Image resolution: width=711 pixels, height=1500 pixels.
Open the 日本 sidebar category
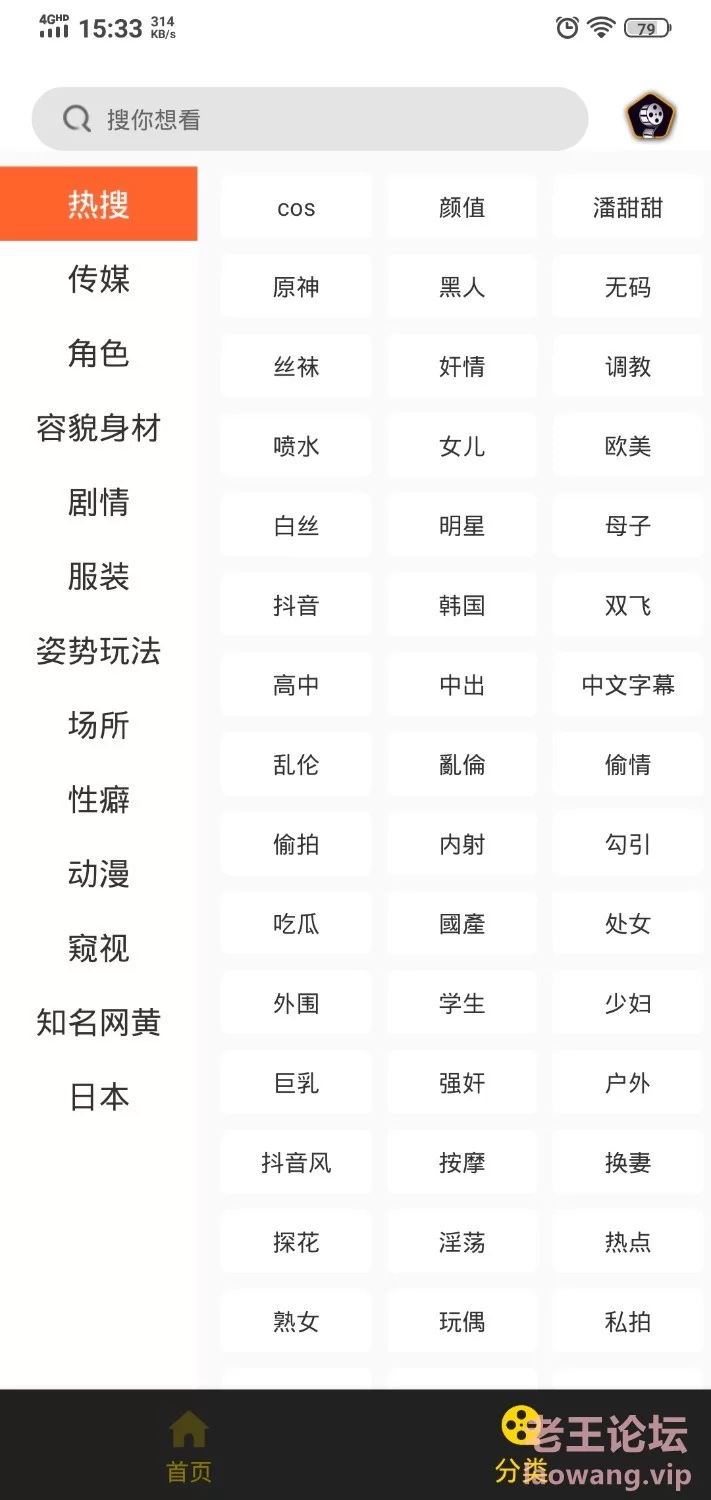tap(99, 1097)
